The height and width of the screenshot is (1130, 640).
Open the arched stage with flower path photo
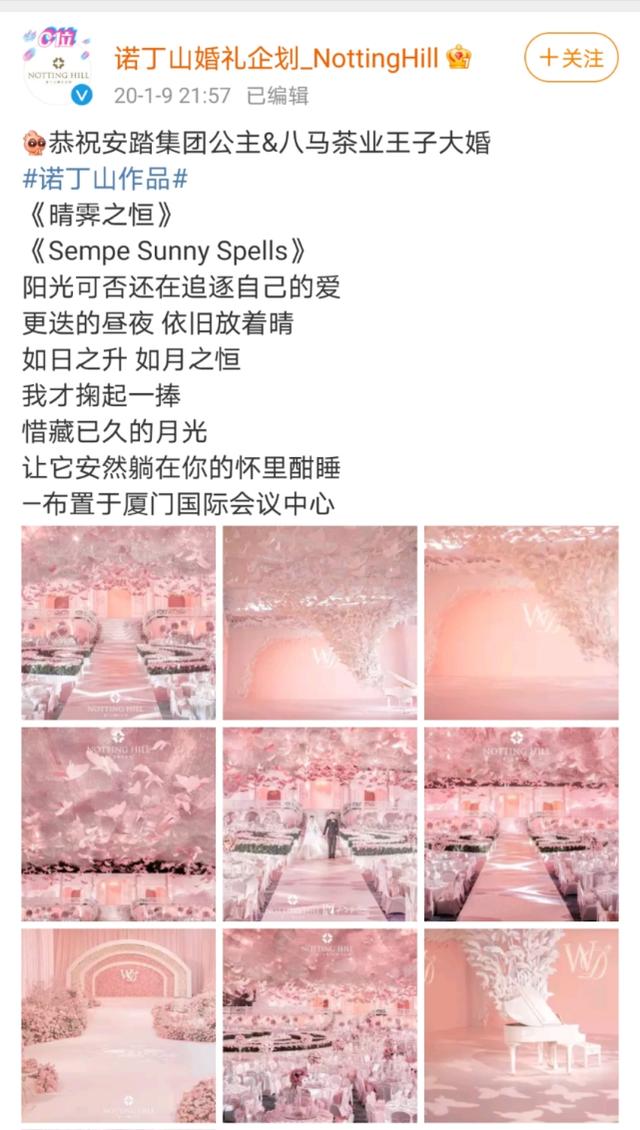(118, 1025)
